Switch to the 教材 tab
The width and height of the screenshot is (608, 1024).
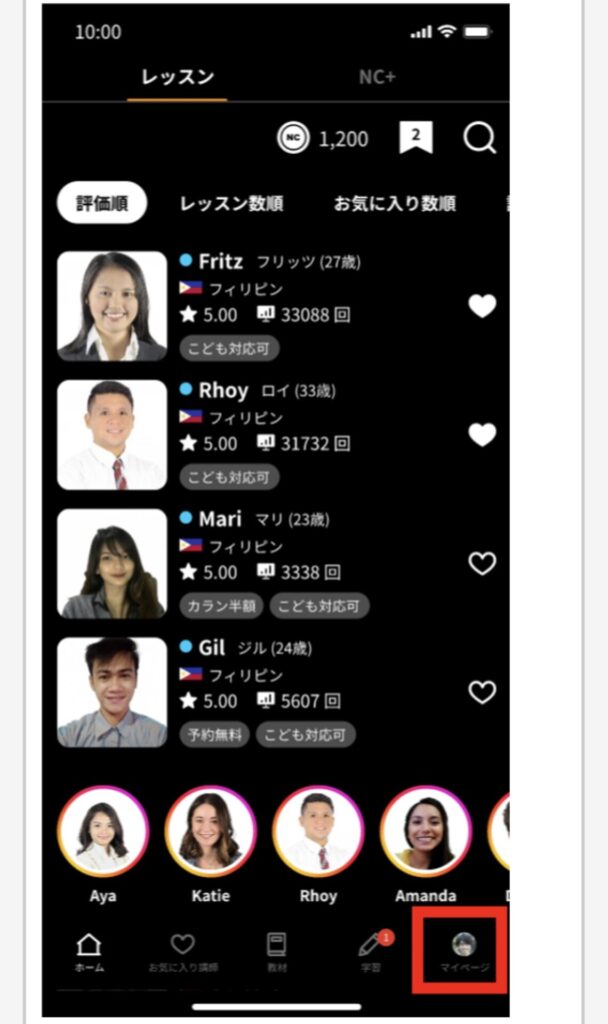pos(277,951)
